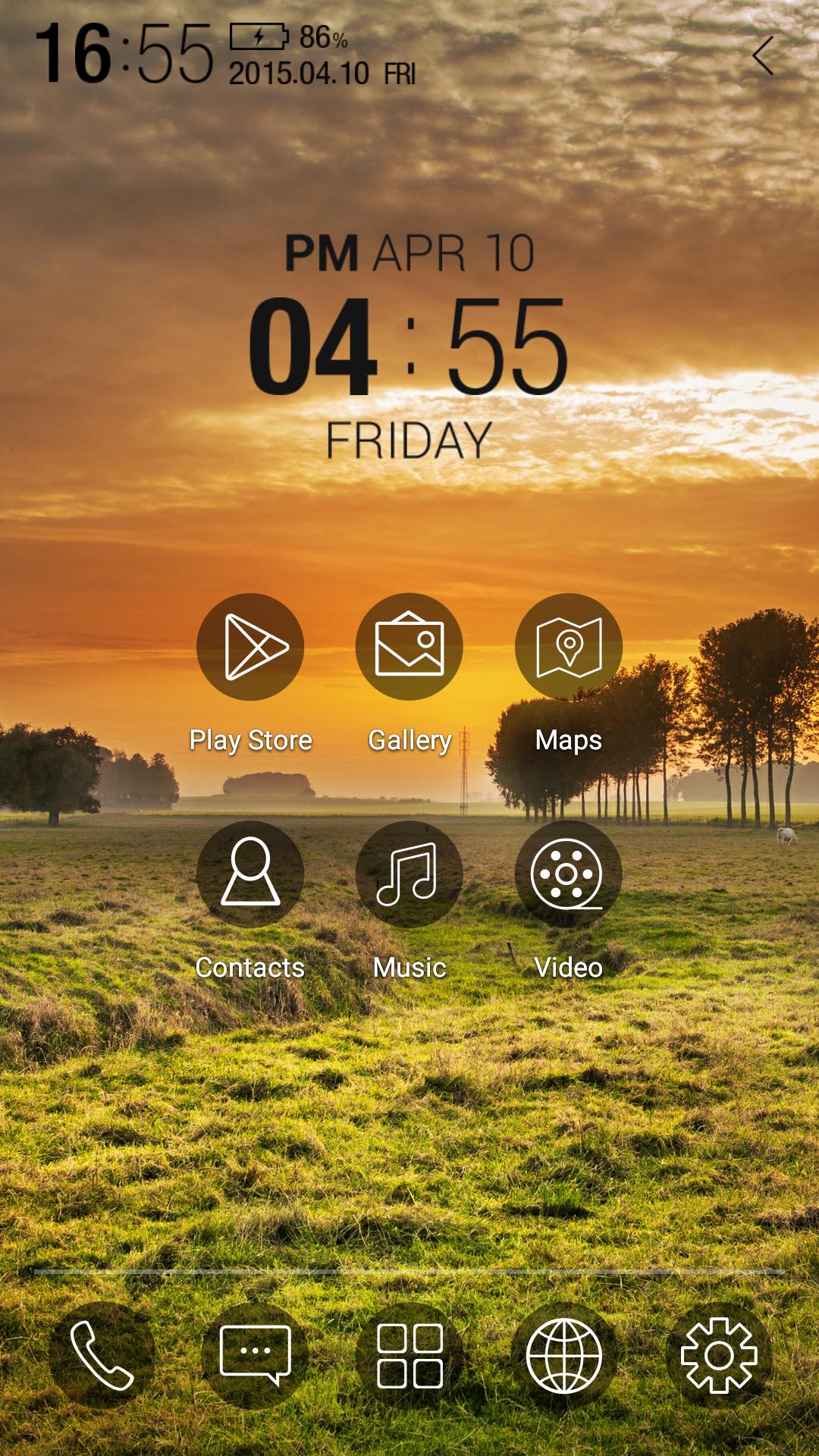The image size is (819, 1456).
Task: Open Contacts
Action: tap(250, 874)
